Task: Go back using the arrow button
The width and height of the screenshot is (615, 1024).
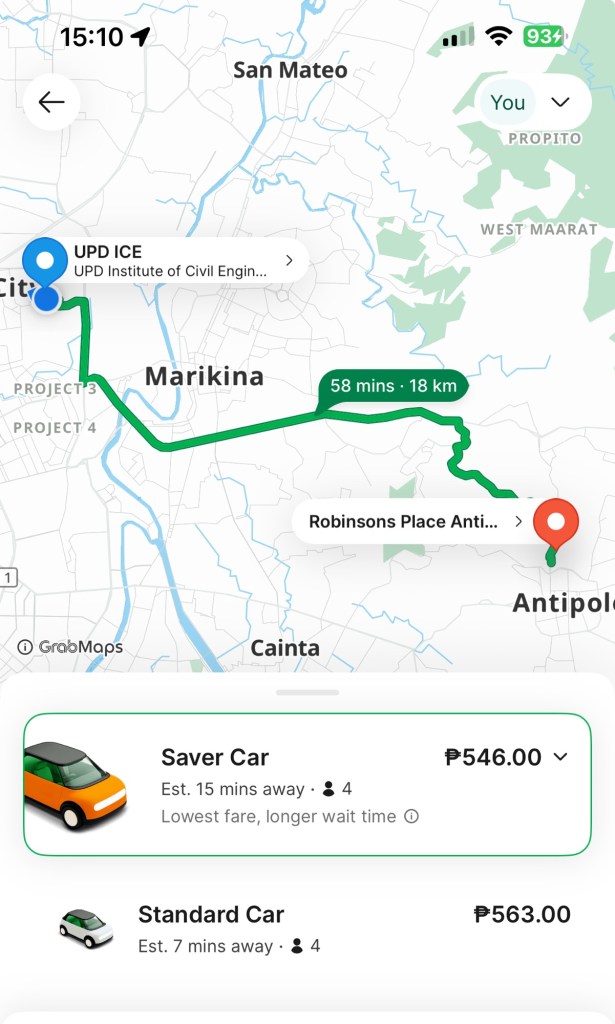Action: (x=51, y=102)
